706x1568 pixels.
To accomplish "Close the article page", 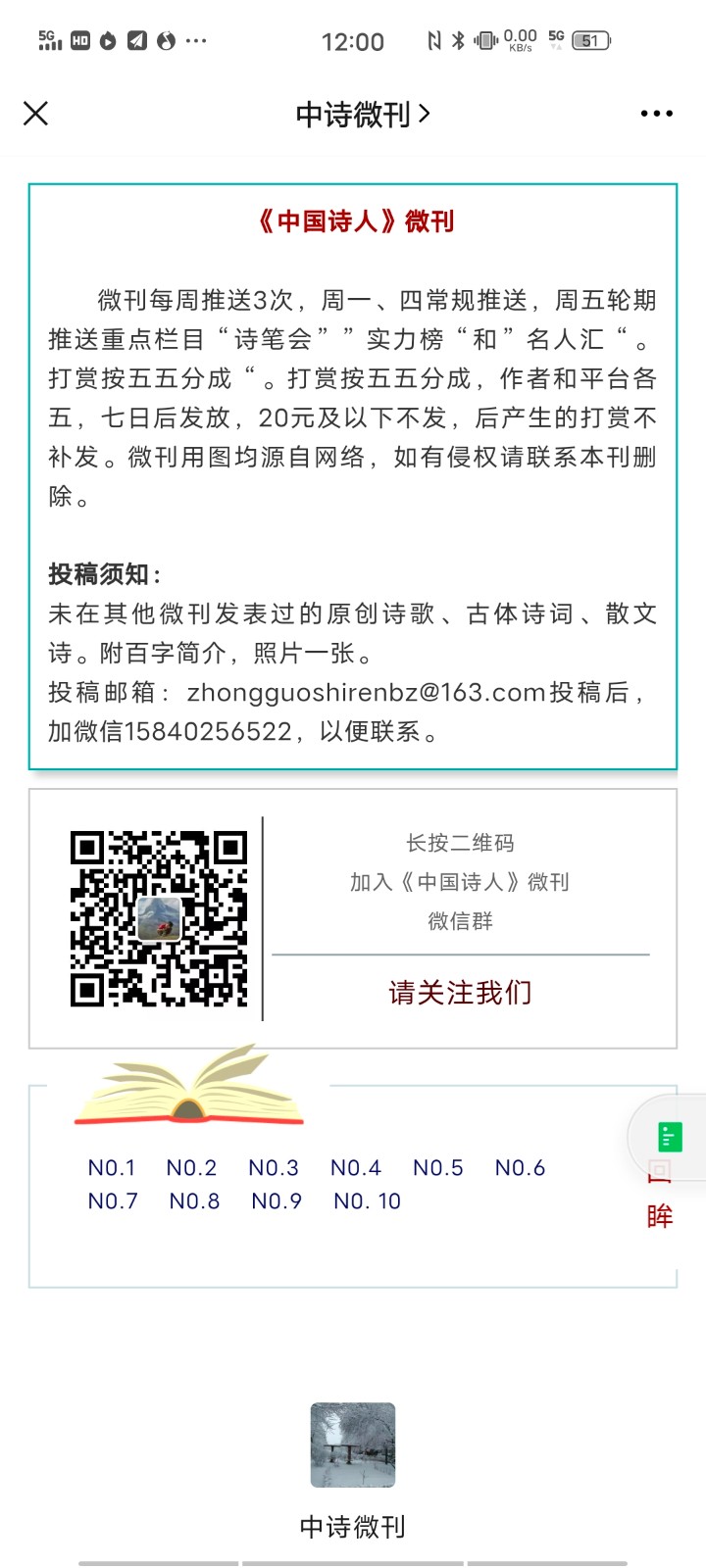I will coord(35,114).
